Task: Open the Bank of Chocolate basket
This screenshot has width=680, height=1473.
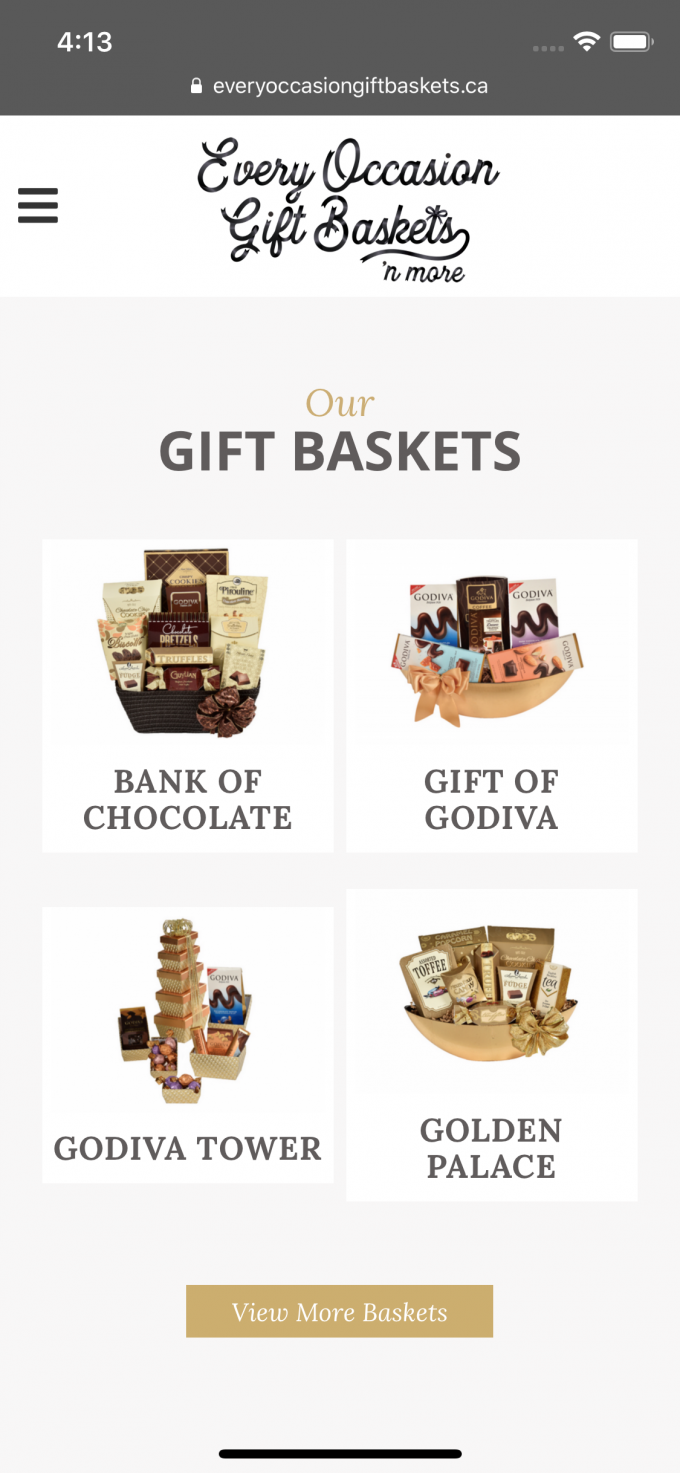Action: [188, 696]
